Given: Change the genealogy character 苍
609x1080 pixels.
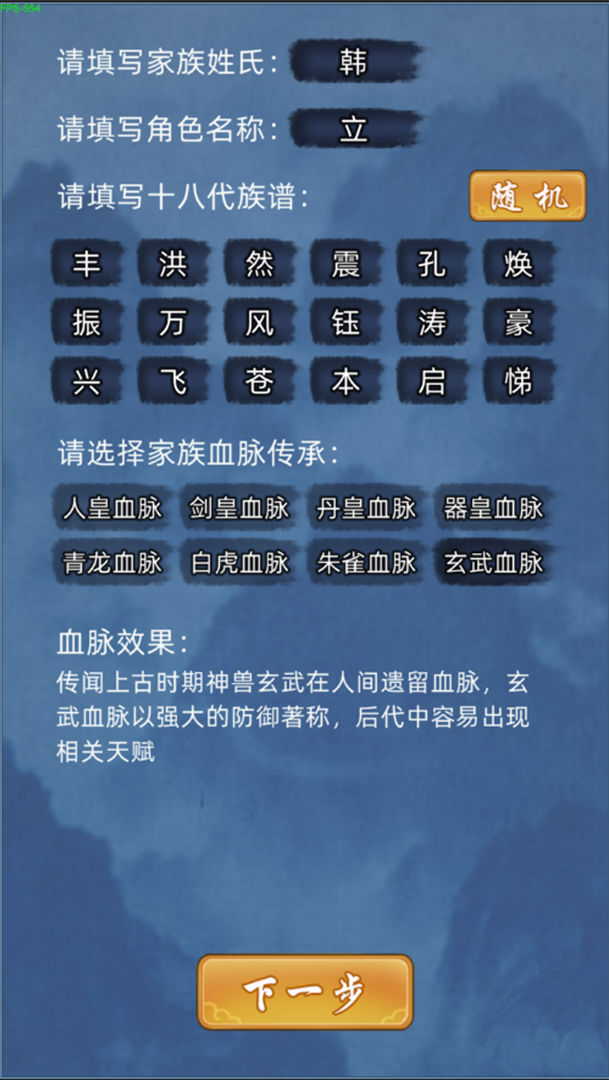Looking at the screenshot, I should coord(260,382).
